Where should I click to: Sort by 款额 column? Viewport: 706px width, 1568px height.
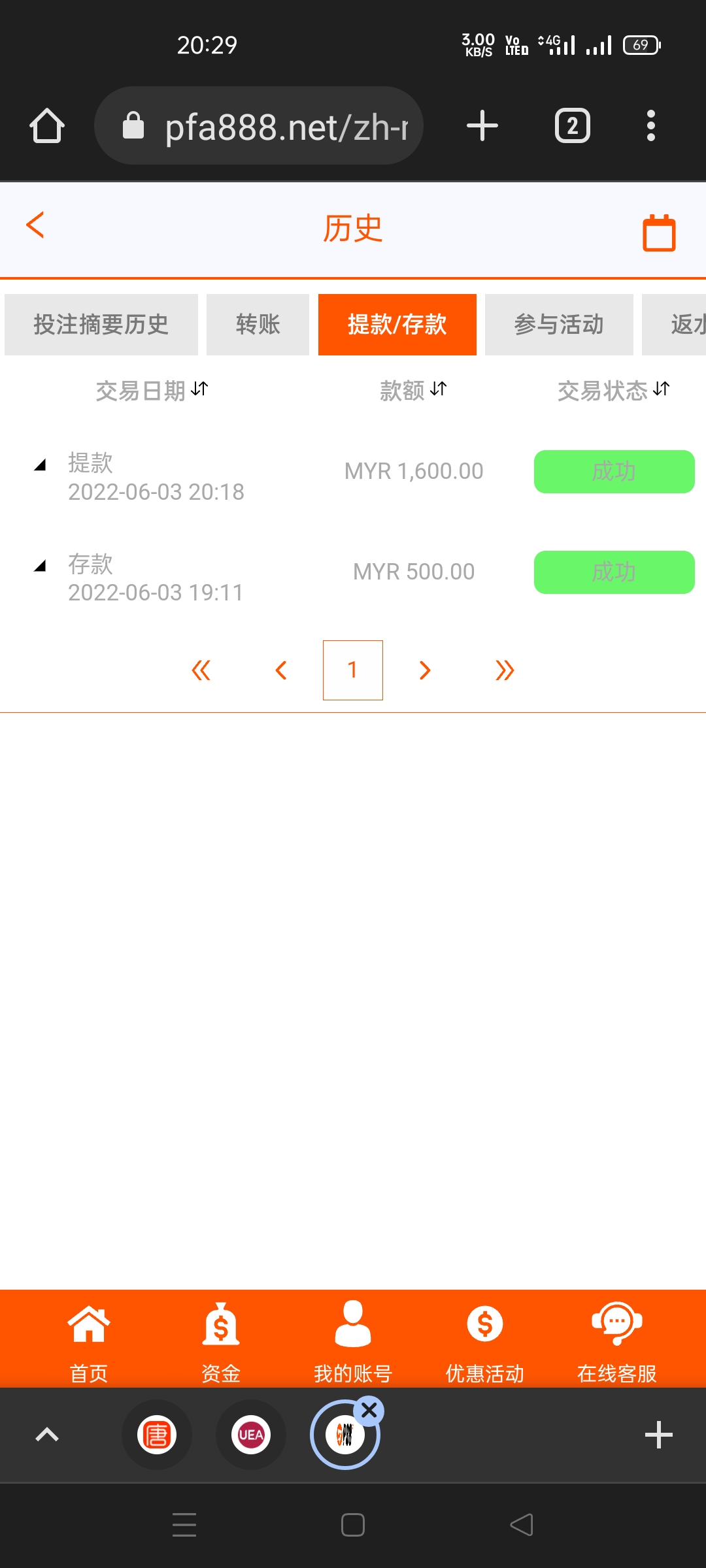(413, 391)
